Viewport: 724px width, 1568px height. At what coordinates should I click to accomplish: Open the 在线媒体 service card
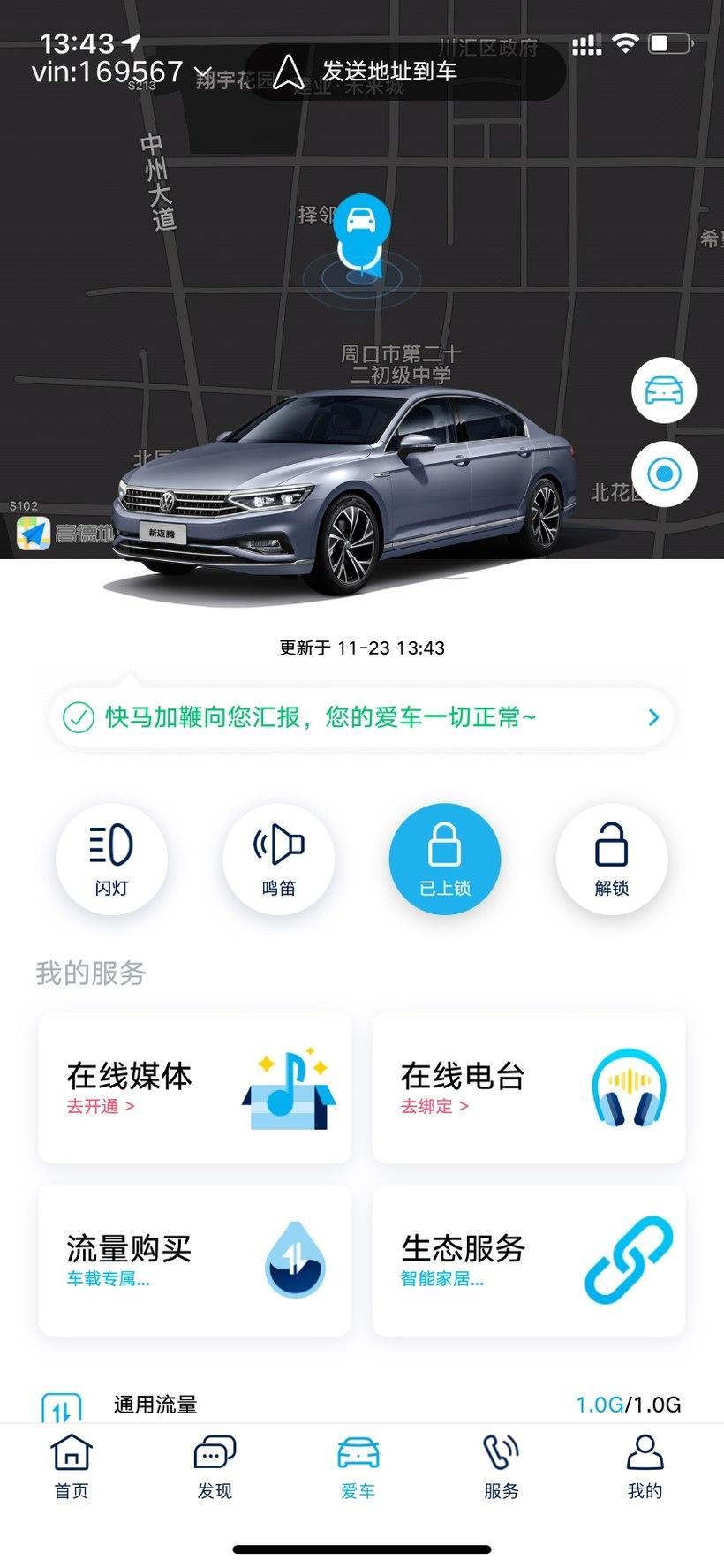pos(194,1088)
